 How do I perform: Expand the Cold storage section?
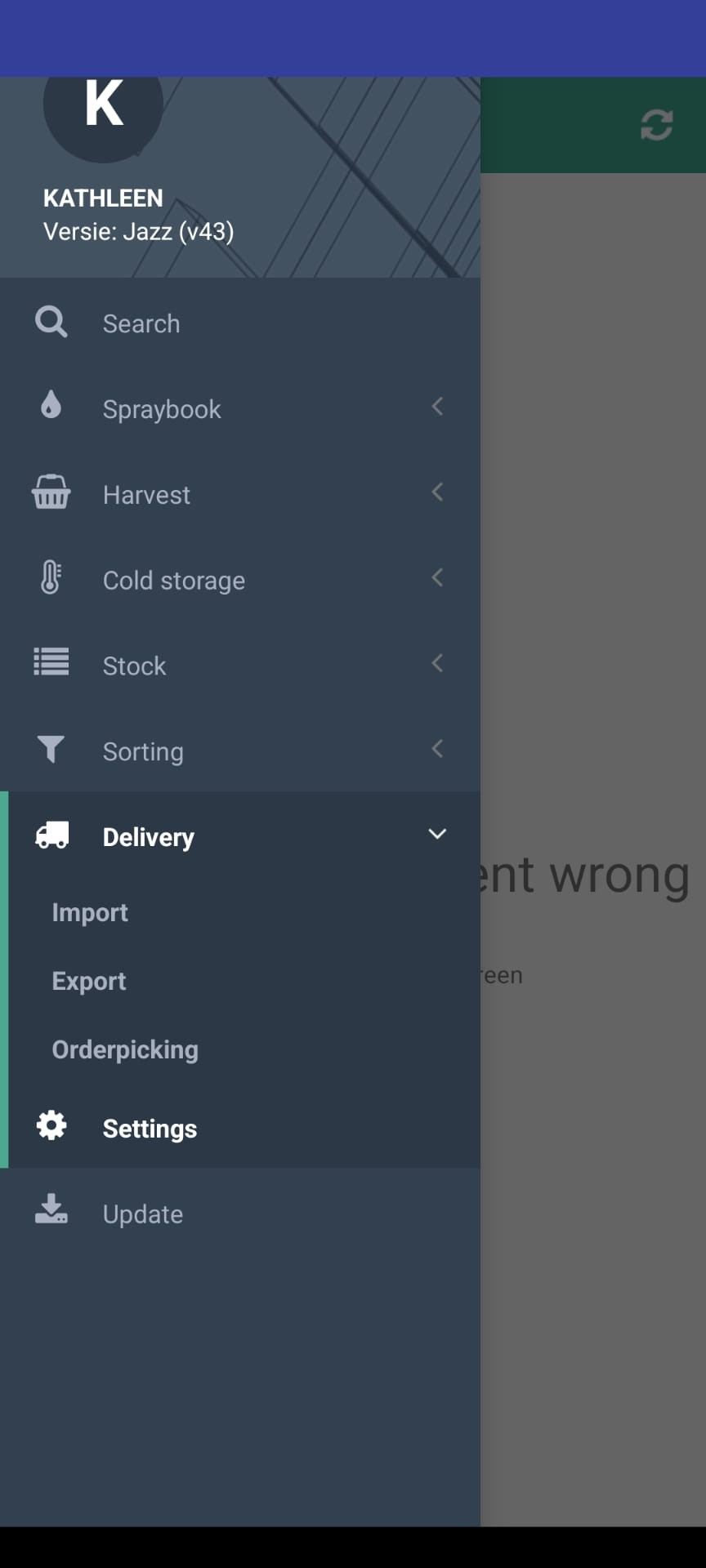[240, 580]
